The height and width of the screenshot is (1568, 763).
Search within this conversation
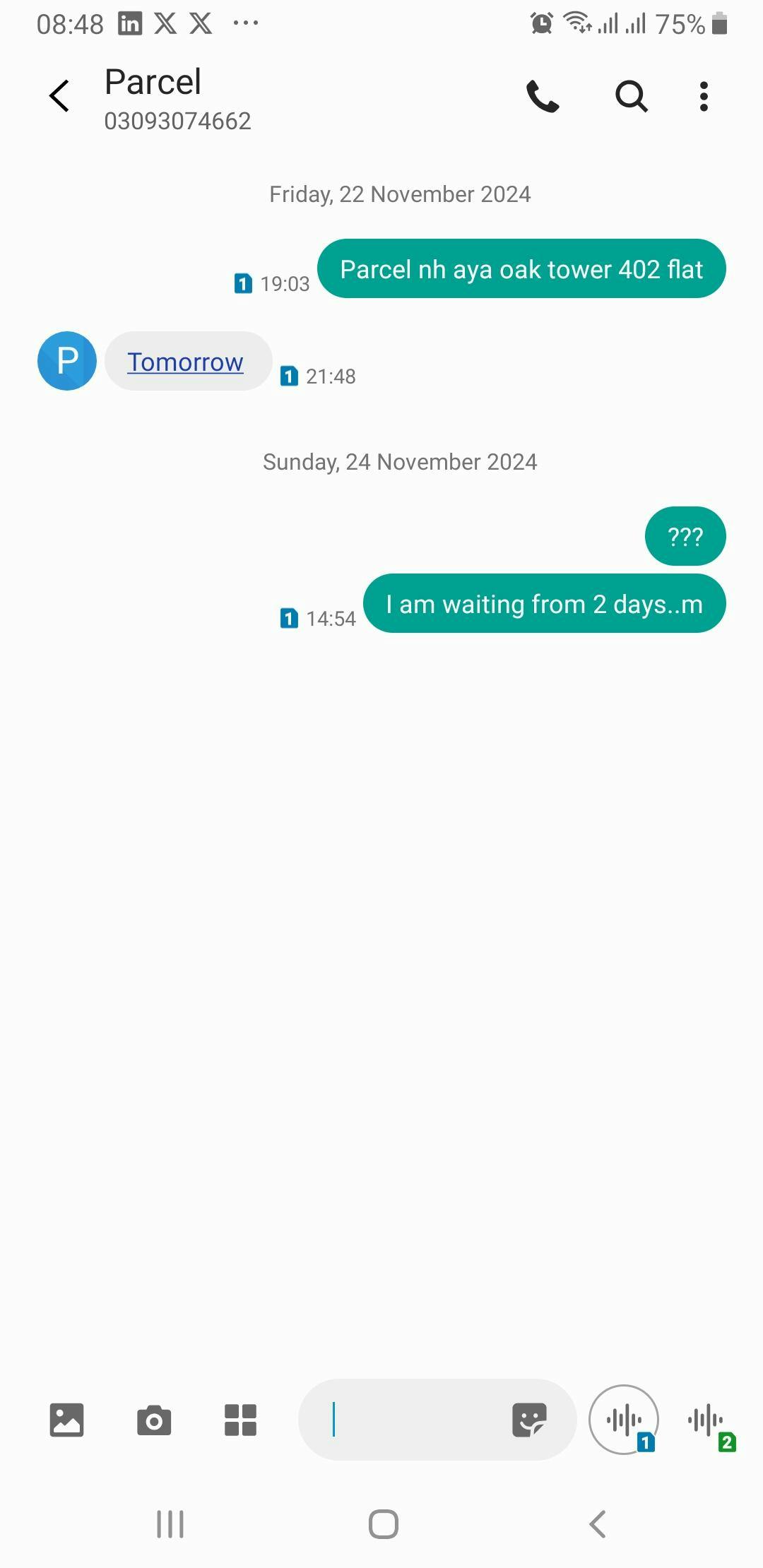(x=631, y=97)
